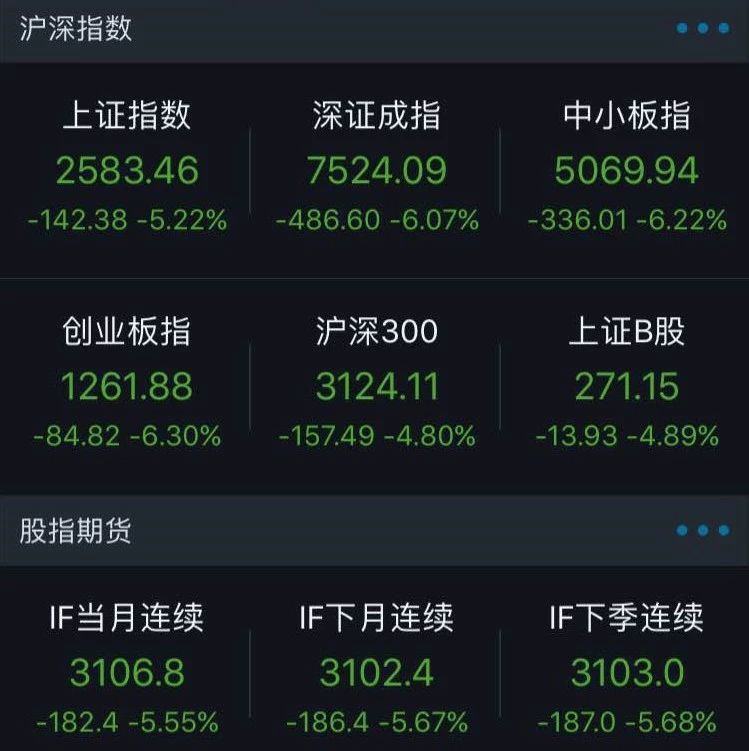Viewport: 749px width, 751px height.
Task: Open the 创业板指 index card
Action: coord(125,386)
